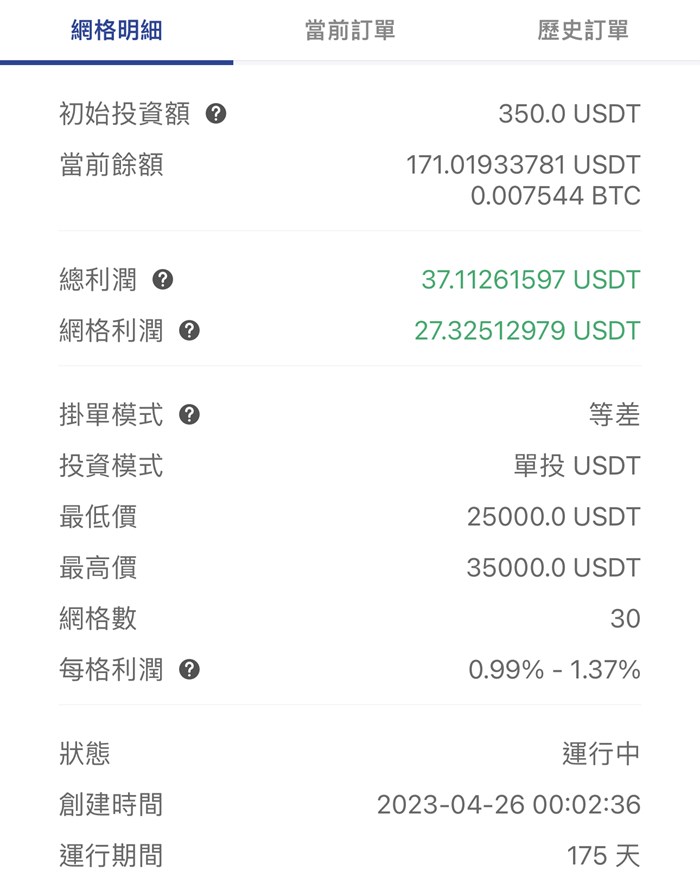The image size is (700, 884).
Task: Show help for 初始投資額
Action: 216,114
